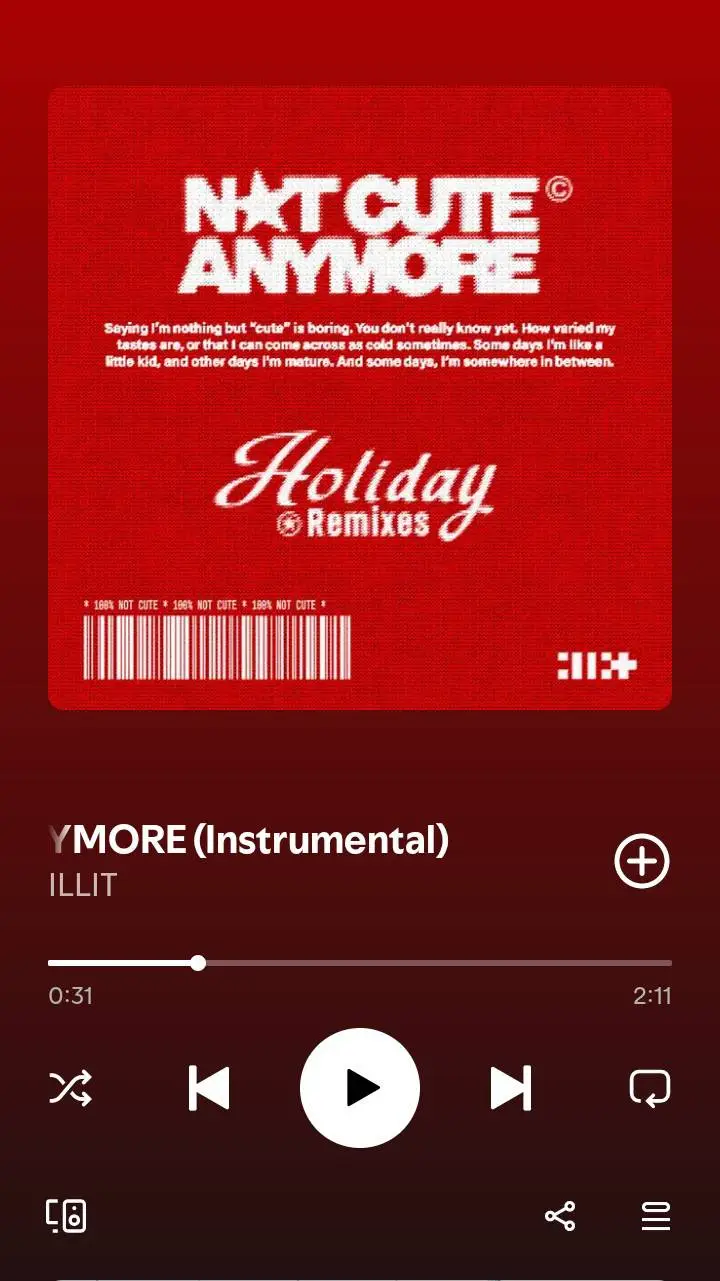Viewport: 720px width, 1281px height.
Task: Go back to the previous track
Action: point(209,1088)
